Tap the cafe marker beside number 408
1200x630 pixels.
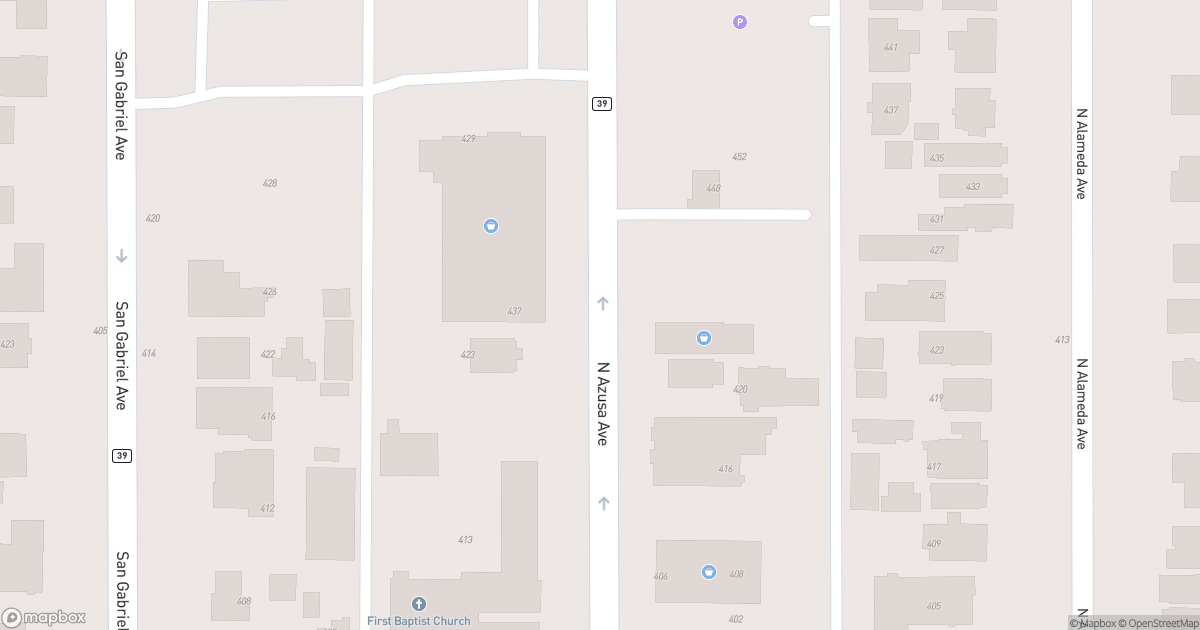coord(708,572)
